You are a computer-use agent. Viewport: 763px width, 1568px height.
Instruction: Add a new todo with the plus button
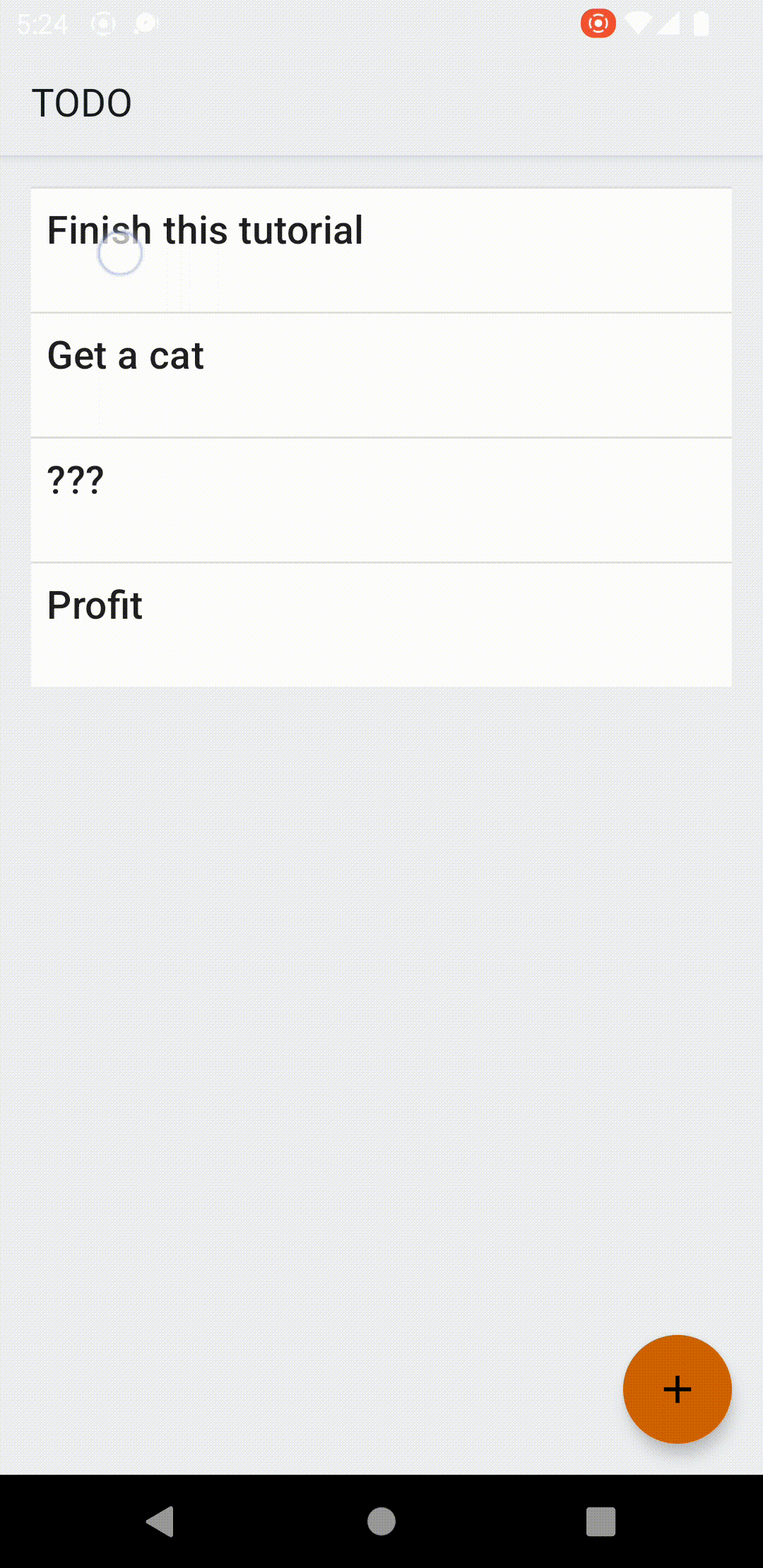point(677,1389)
